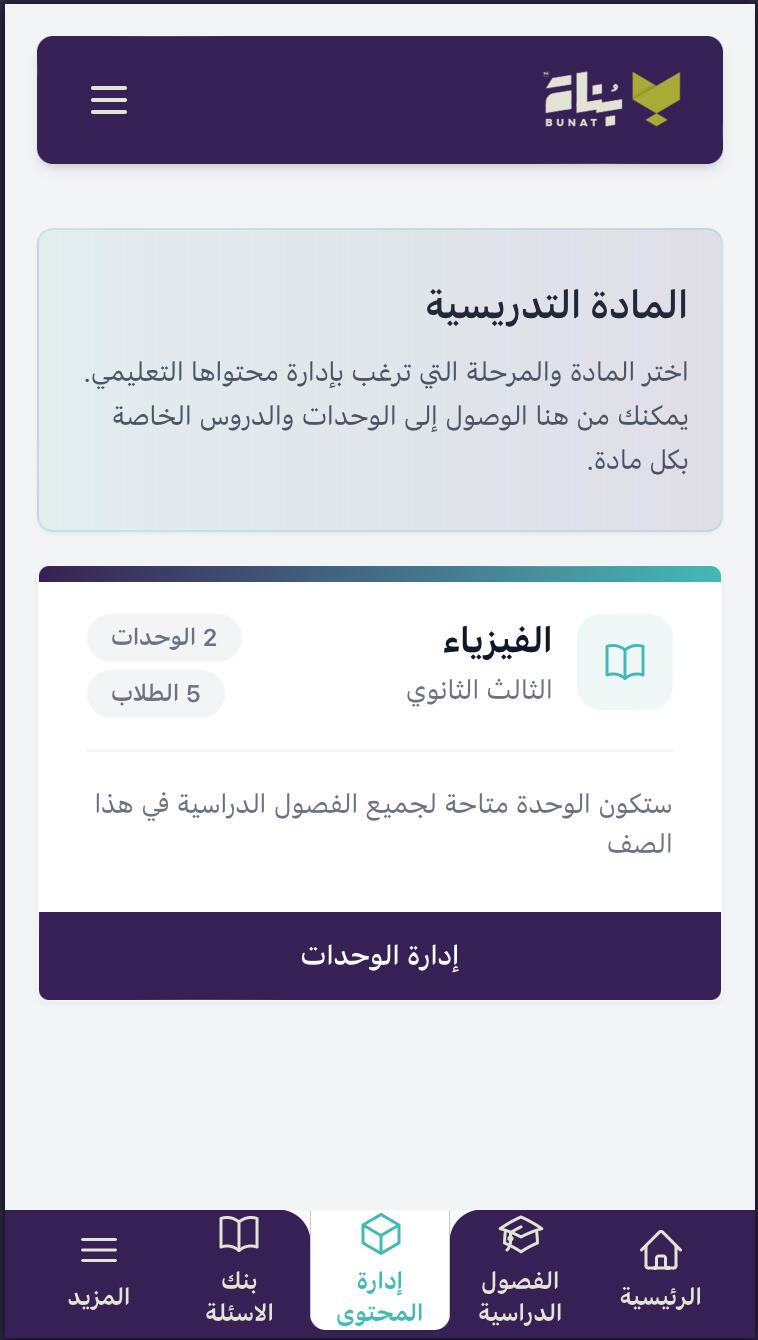Open the الفيزياء subject card
The height and width of the screenshot is (1340, 758).
pos(497,641)
